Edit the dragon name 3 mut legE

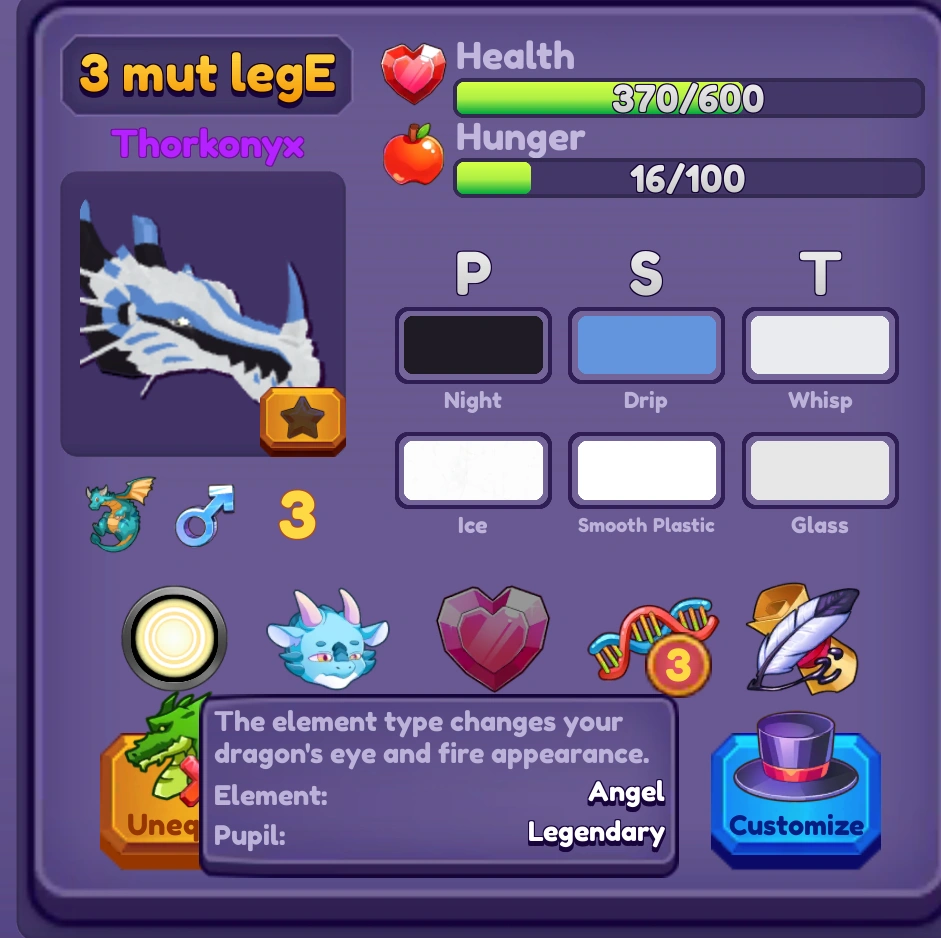coord(206,75)
